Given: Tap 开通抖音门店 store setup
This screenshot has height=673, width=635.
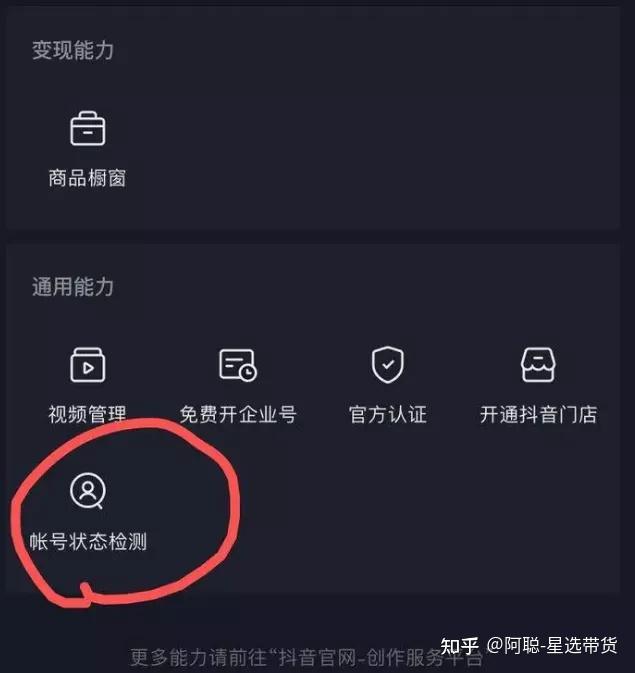Looking at the screenshot, I should pyautogui.click(x=538, y=383).
